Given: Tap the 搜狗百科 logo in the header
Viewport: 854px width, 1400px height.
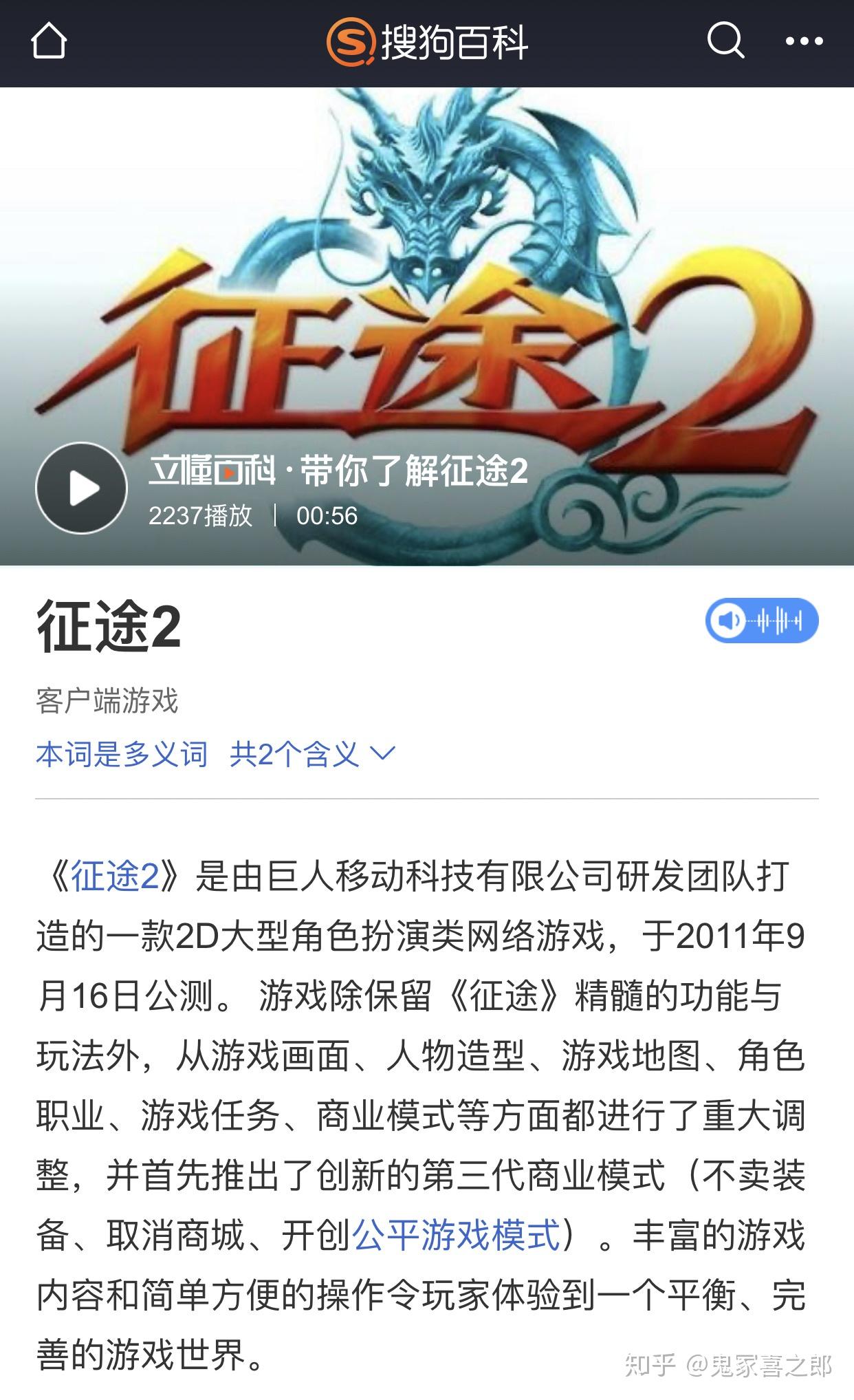Looking at the screenshot, I should click(428, 42).
